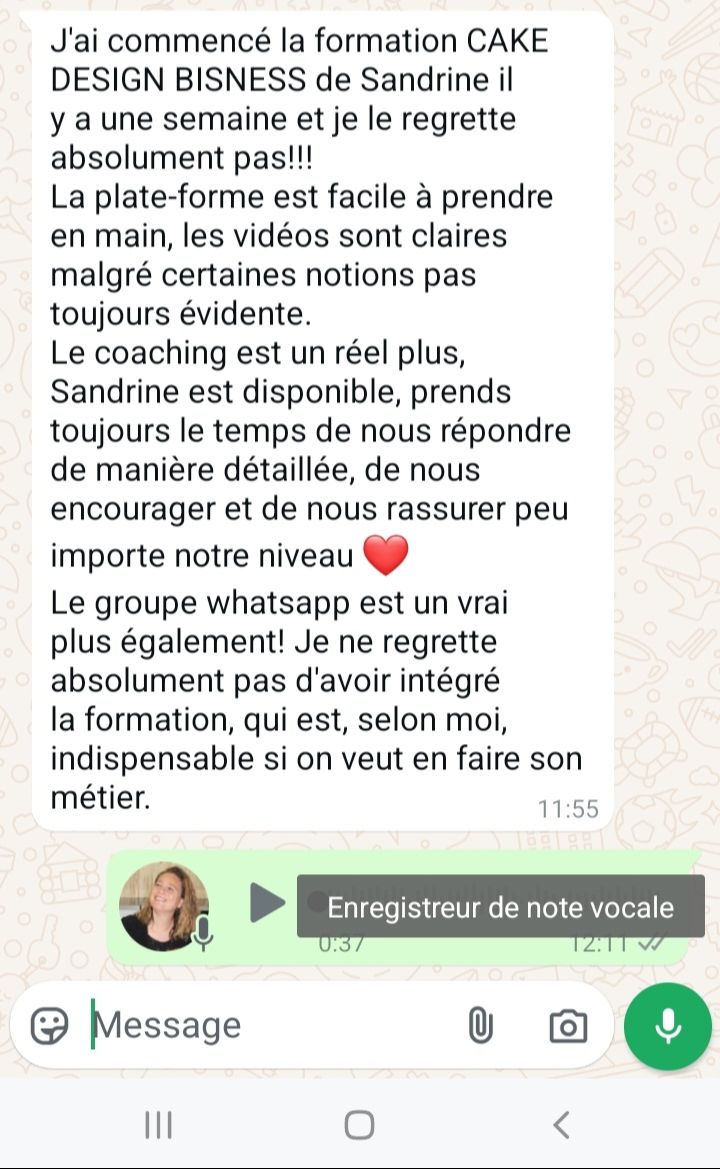Open the emoji picker
Viewport: 720px width, 1169px height.
tap(49, 1025)
